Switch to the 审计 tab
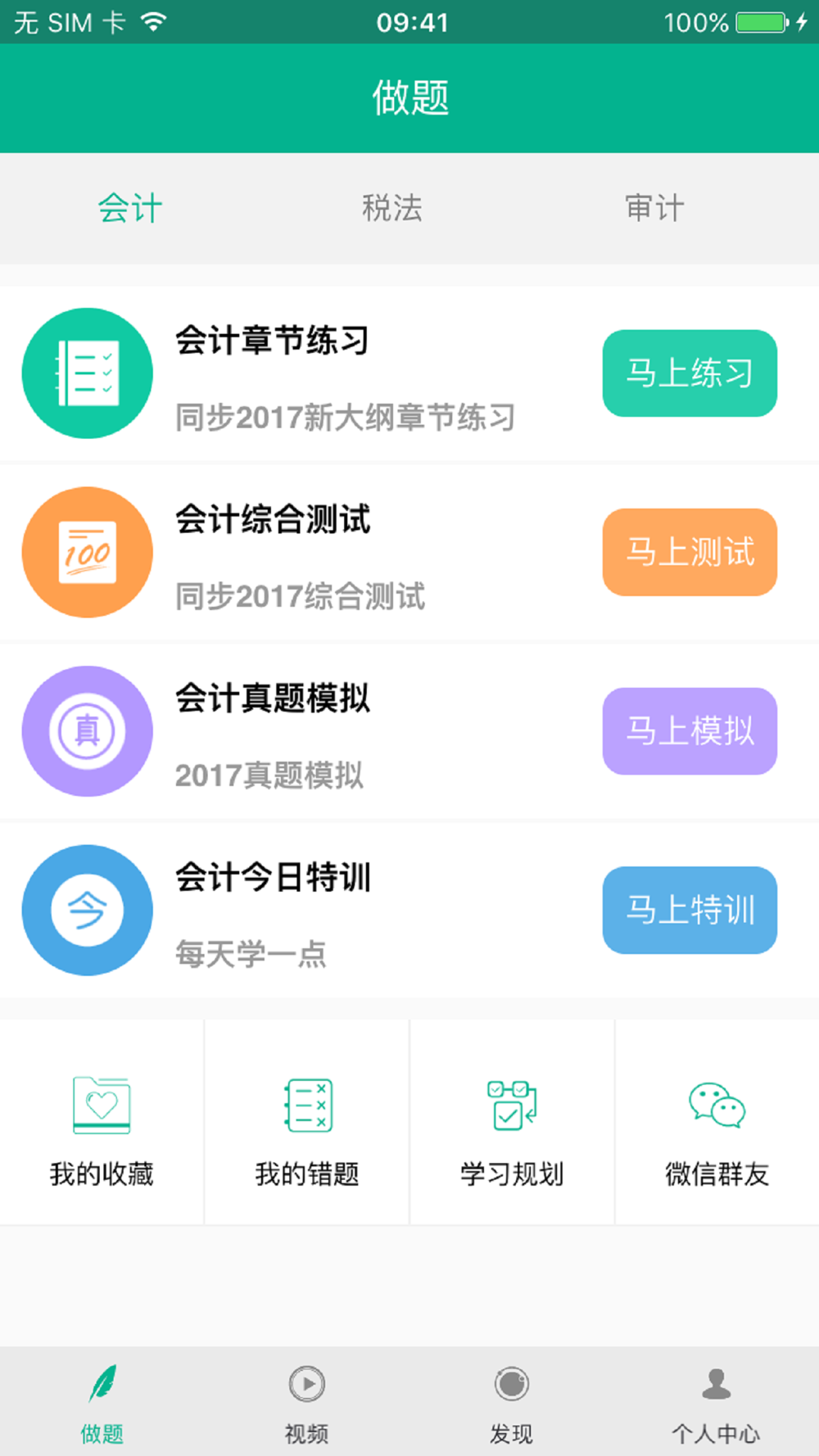This screenshot has width=819, height=1456. coord(654,208)
